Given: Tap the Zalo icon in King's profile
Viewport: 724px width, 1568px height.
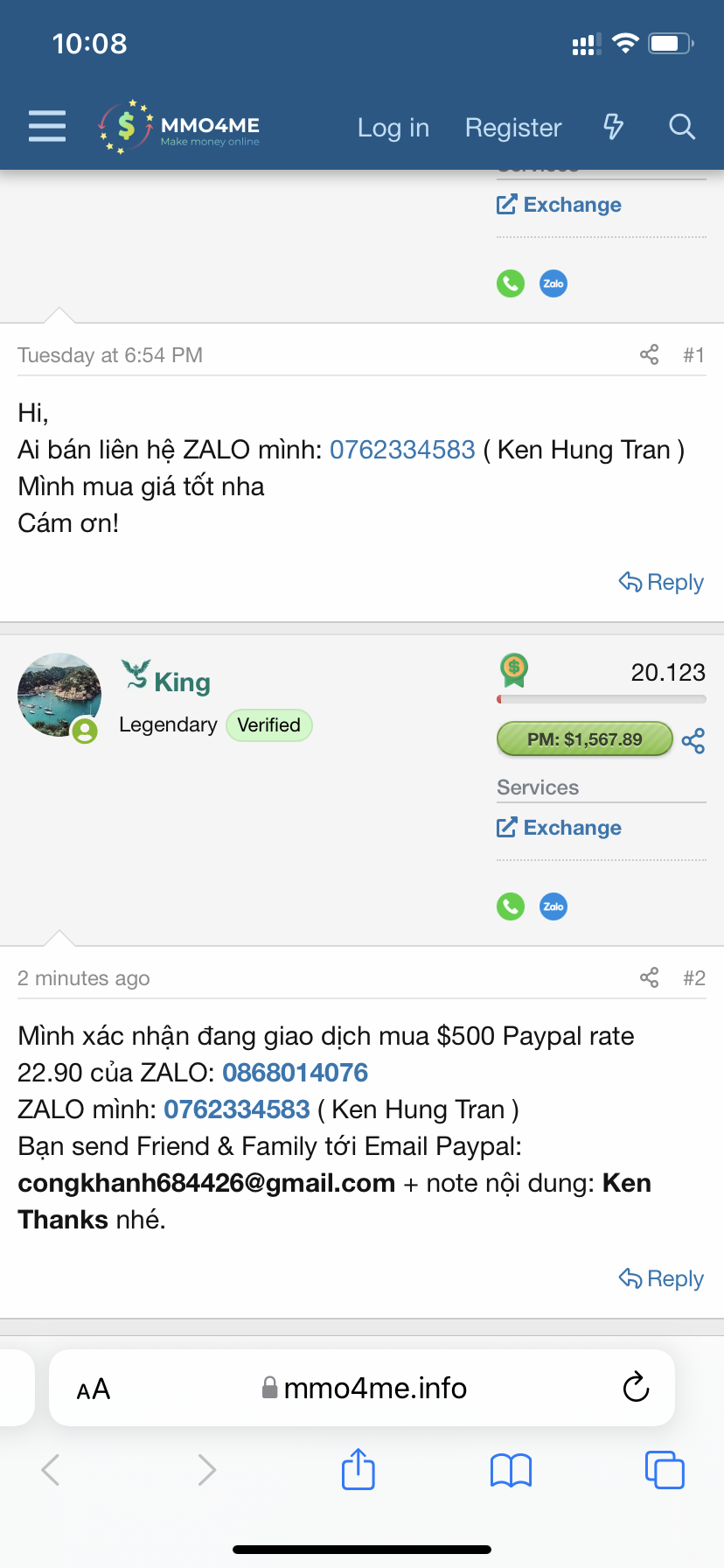Looking at the screenshot, I should tap(553, 906).
